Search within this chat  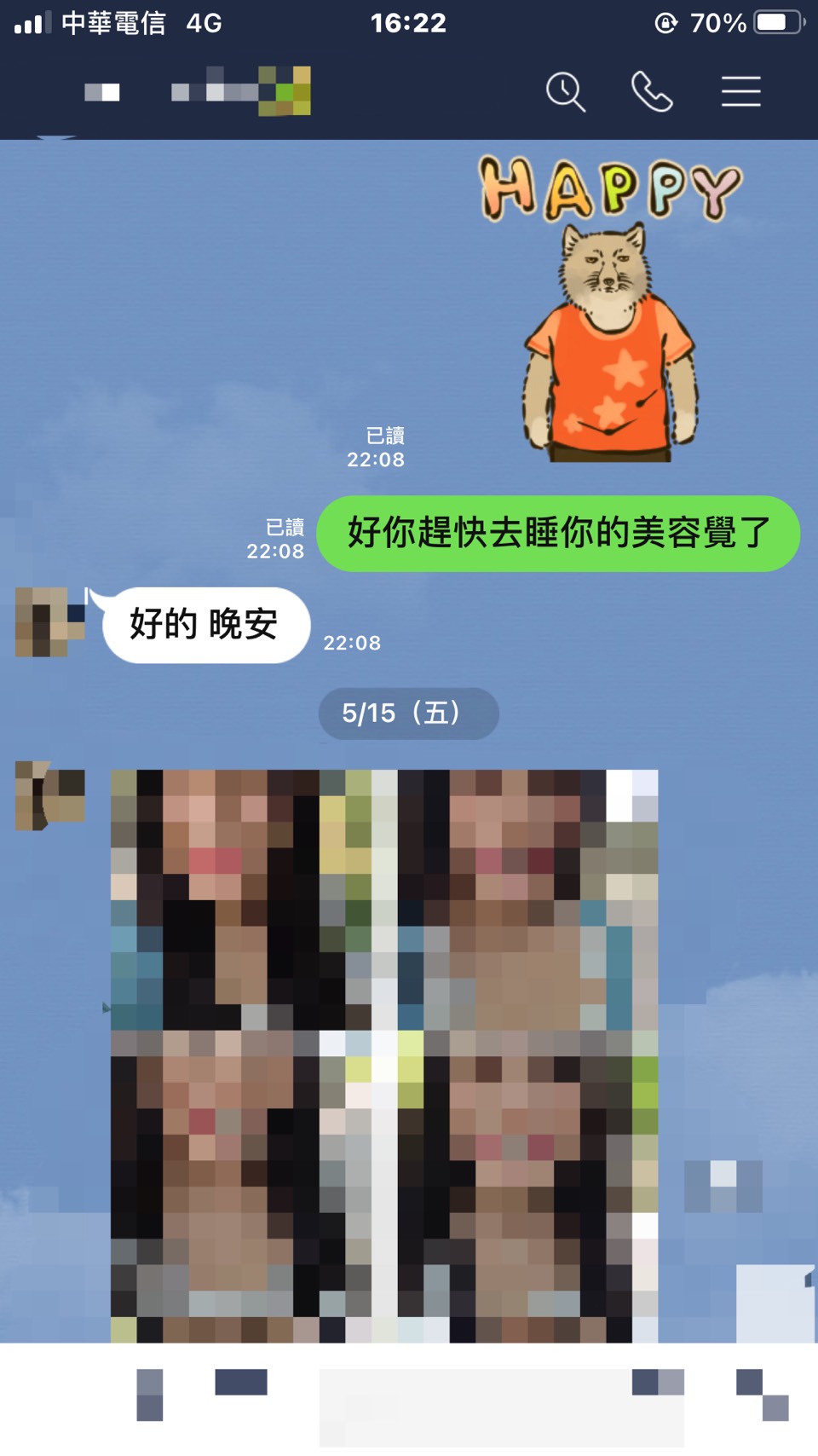[x=565, y=92]
